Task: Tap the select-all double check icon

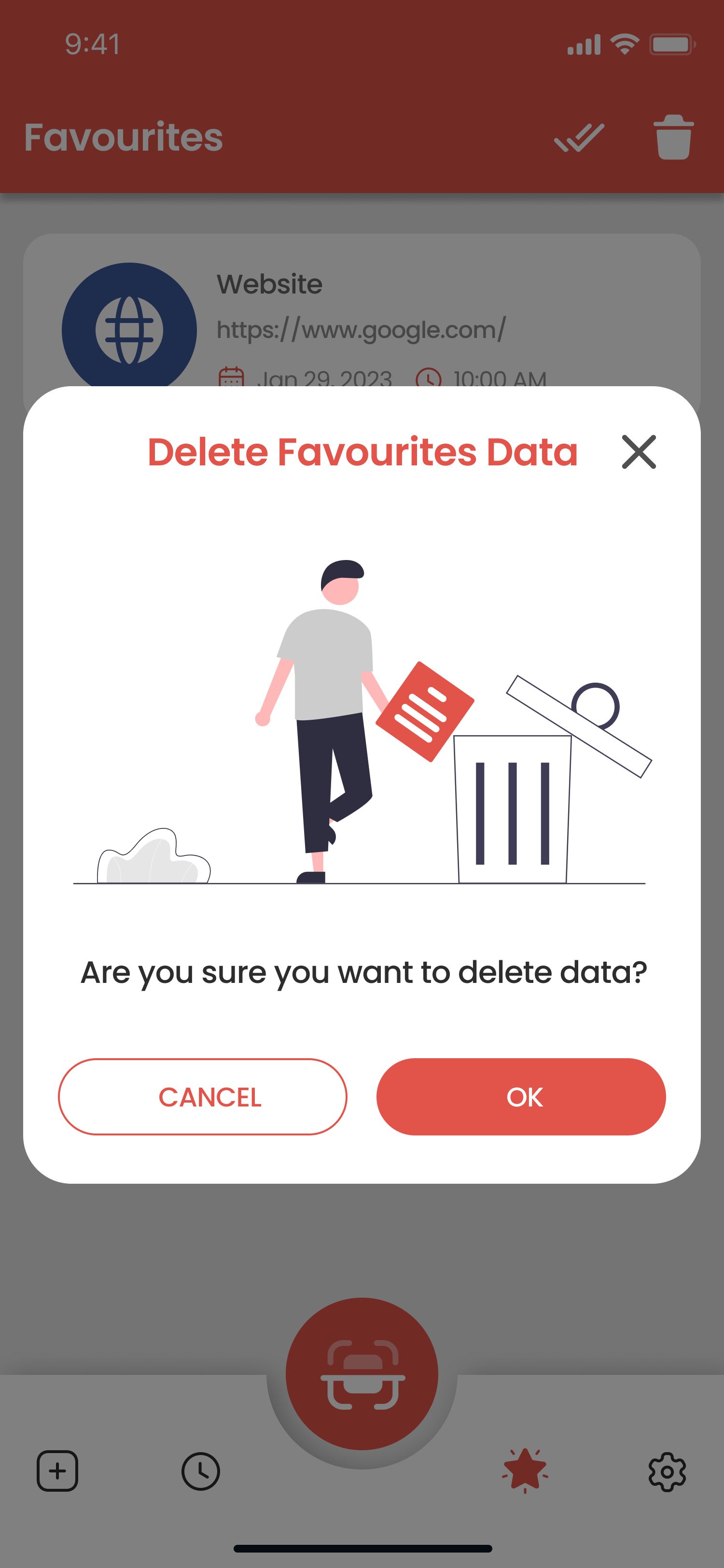Action: click(x=579, y=138)
